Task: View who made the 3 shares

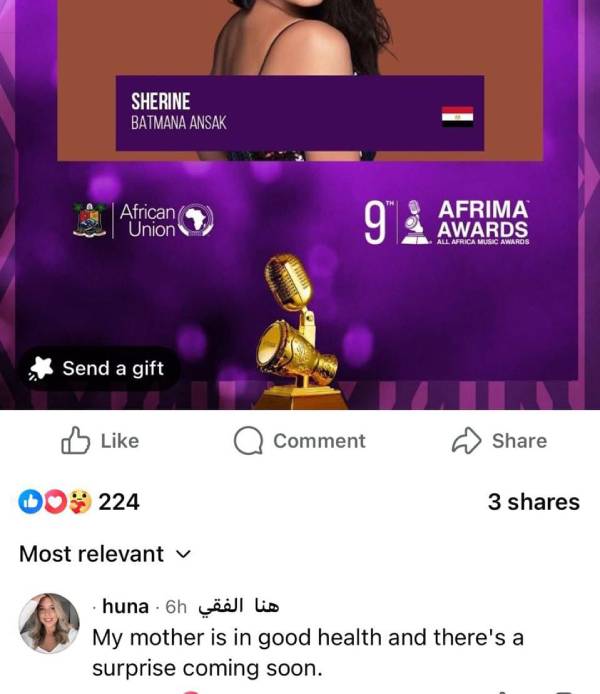Action: click(533, 502)
